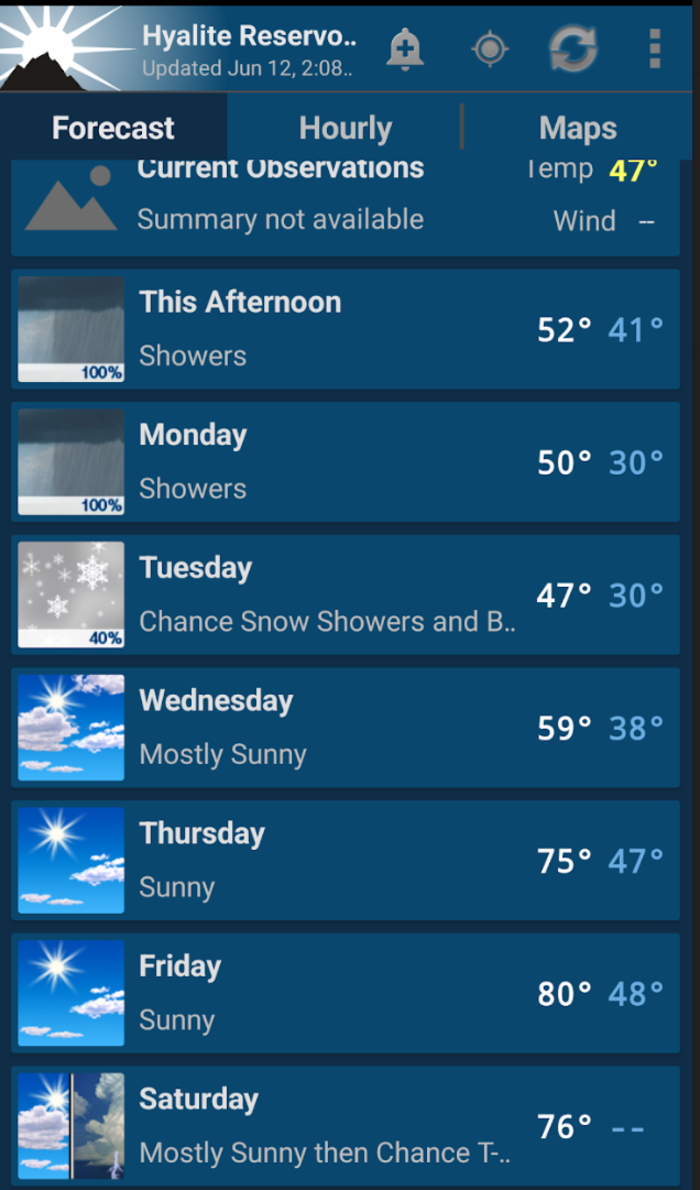Open This Afternoon showers forecast
This screenshot has width=700, height=1190.
(x=345, y=329)
